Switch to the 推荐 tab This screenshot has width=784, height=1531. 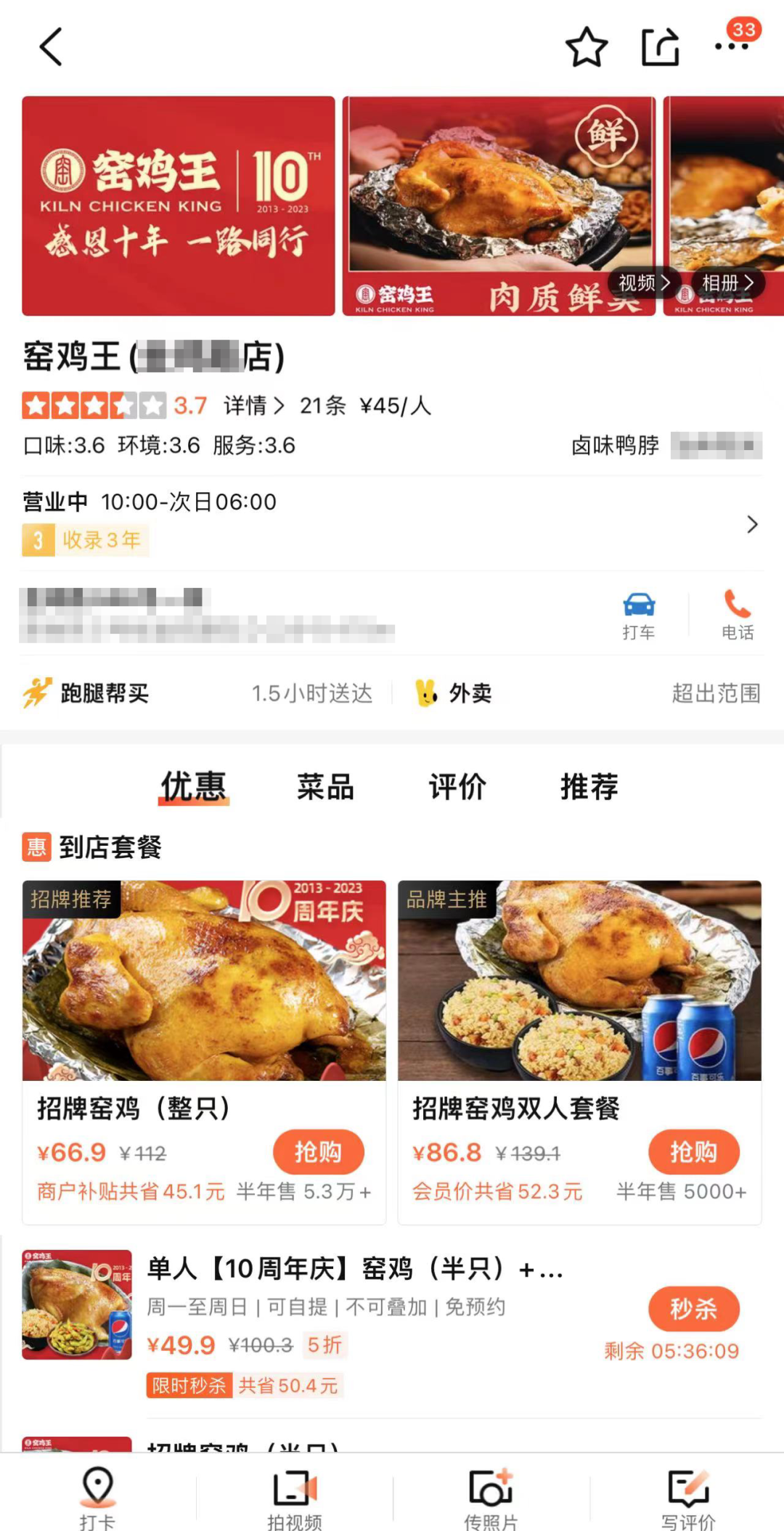pyautogui.click(x=589, y=787)
